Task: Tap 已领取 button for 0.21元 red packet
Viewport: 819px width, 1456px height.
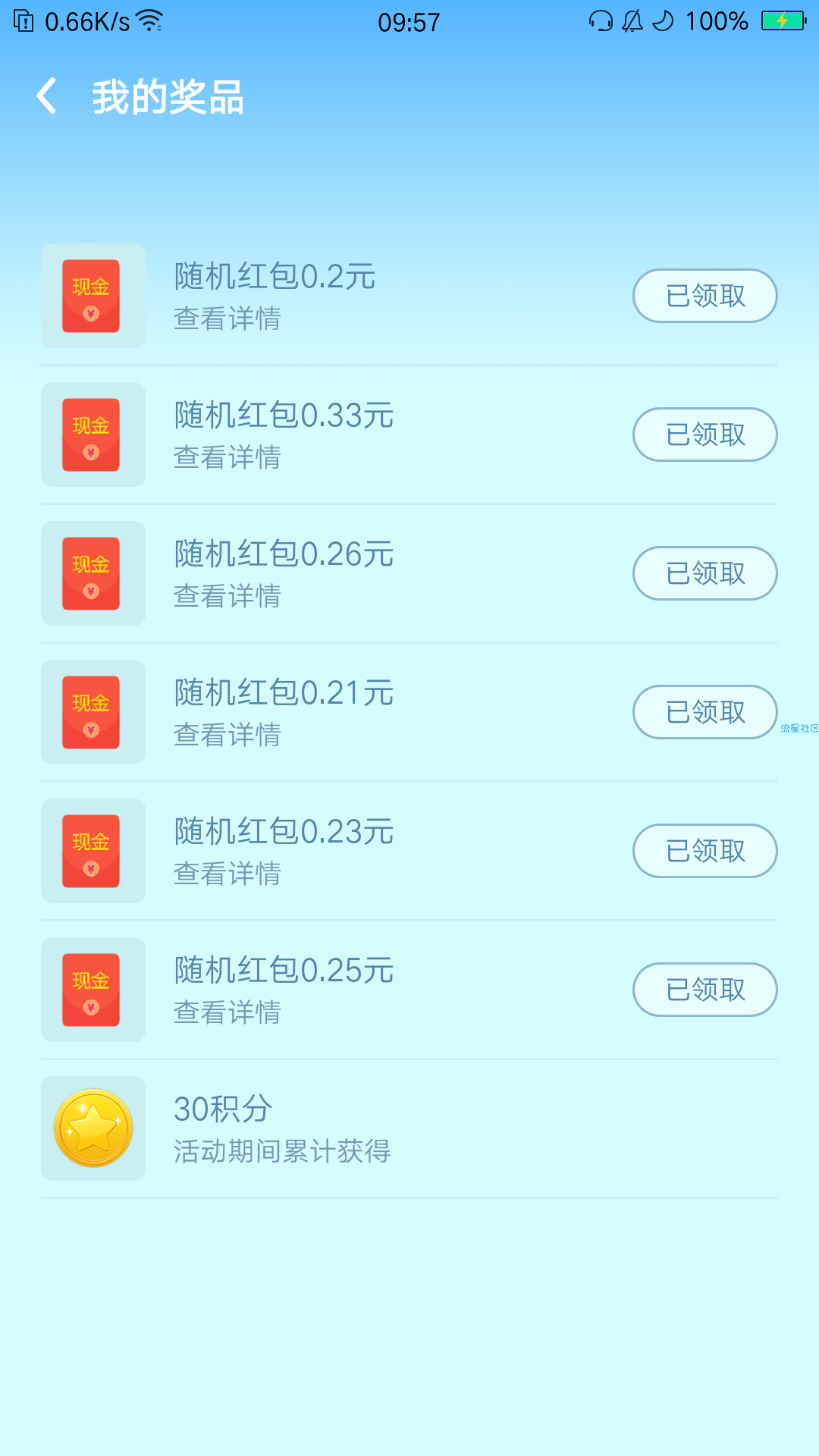Action: 705,712
